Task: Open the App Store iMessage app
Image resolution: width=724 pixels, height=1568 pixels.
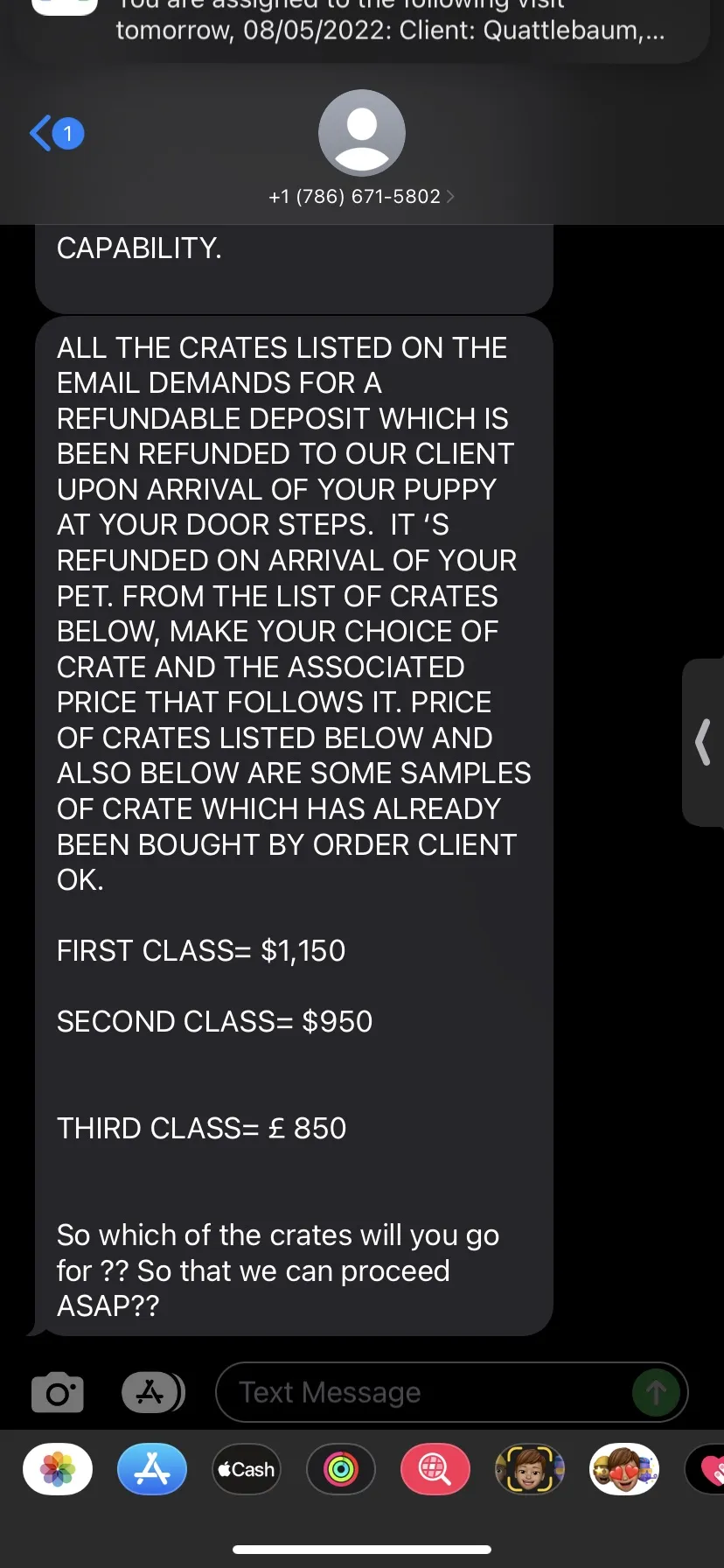Action: pos(152,1469)
